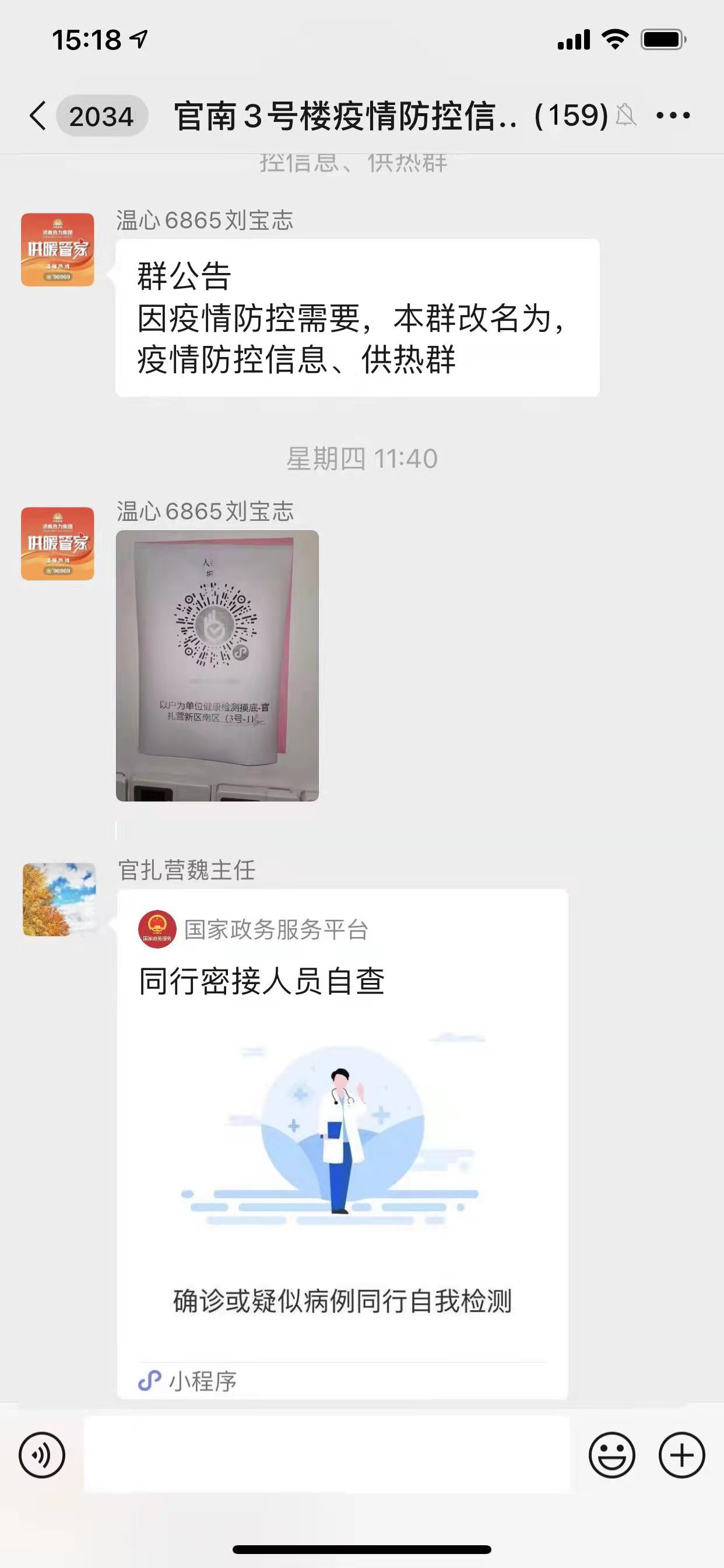Focus the message text field
Image resolution: width=724 pixels, height=1568 pixels.
point(326,1455)
